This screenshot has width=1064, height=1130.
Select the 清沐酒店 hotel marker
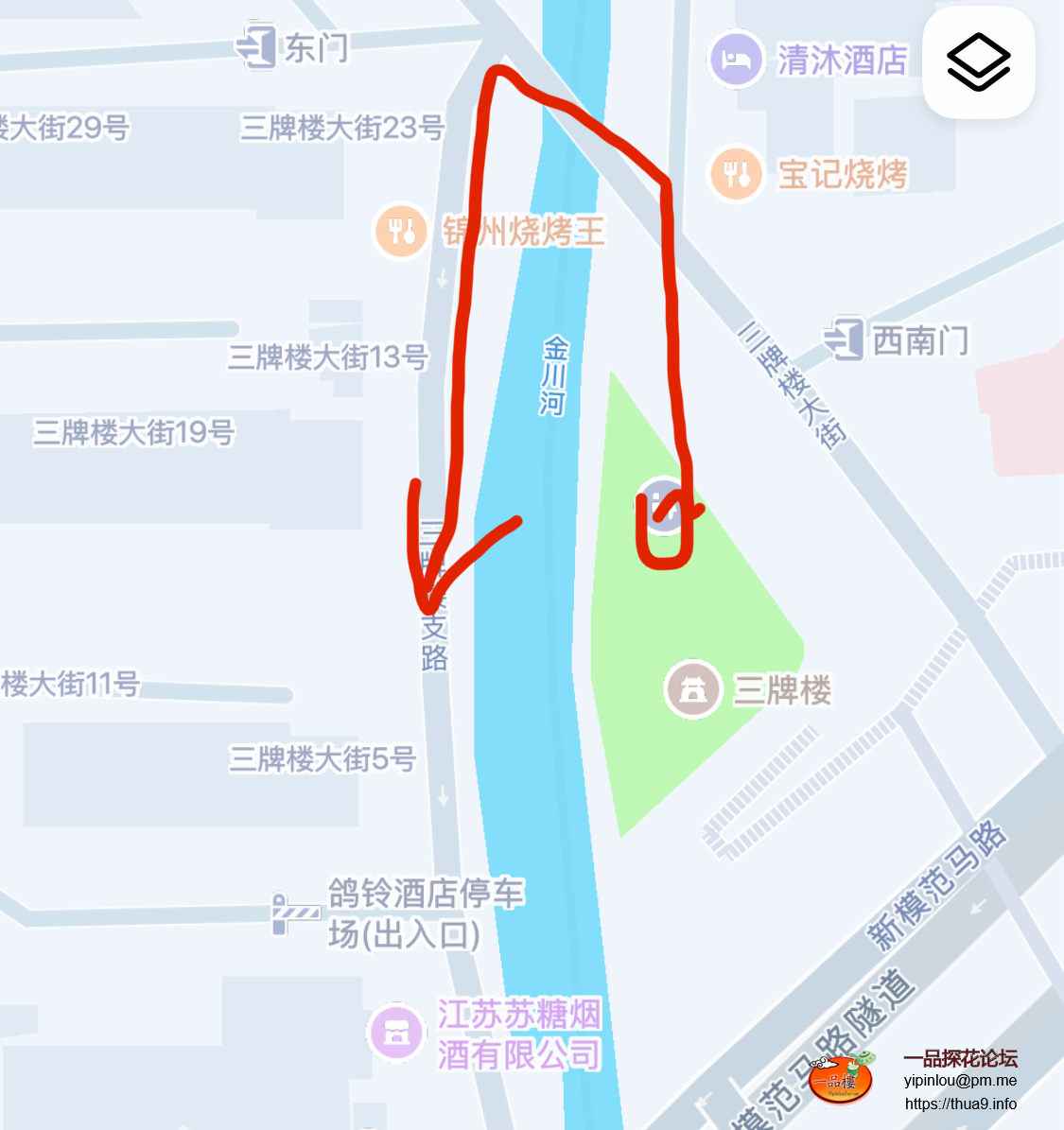click(x=736, y=59)
